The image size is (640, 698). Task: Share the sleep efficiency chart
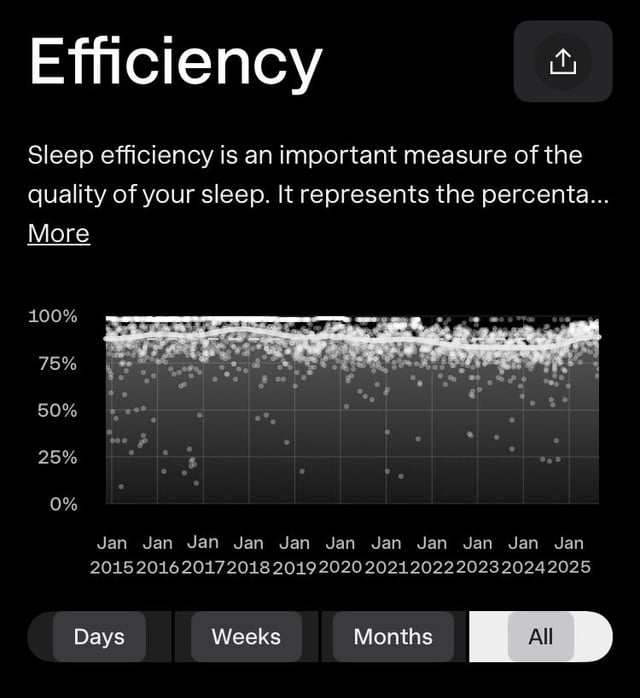click(563, 61)
